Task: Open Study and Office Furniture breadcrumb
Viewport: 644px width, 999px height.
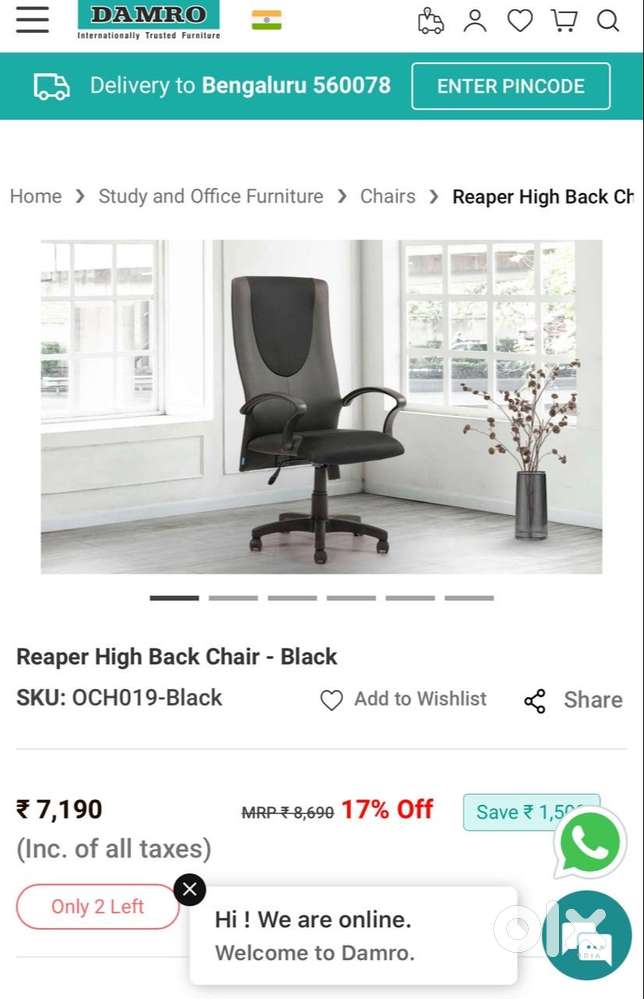Action: click(x=210, y=196)
